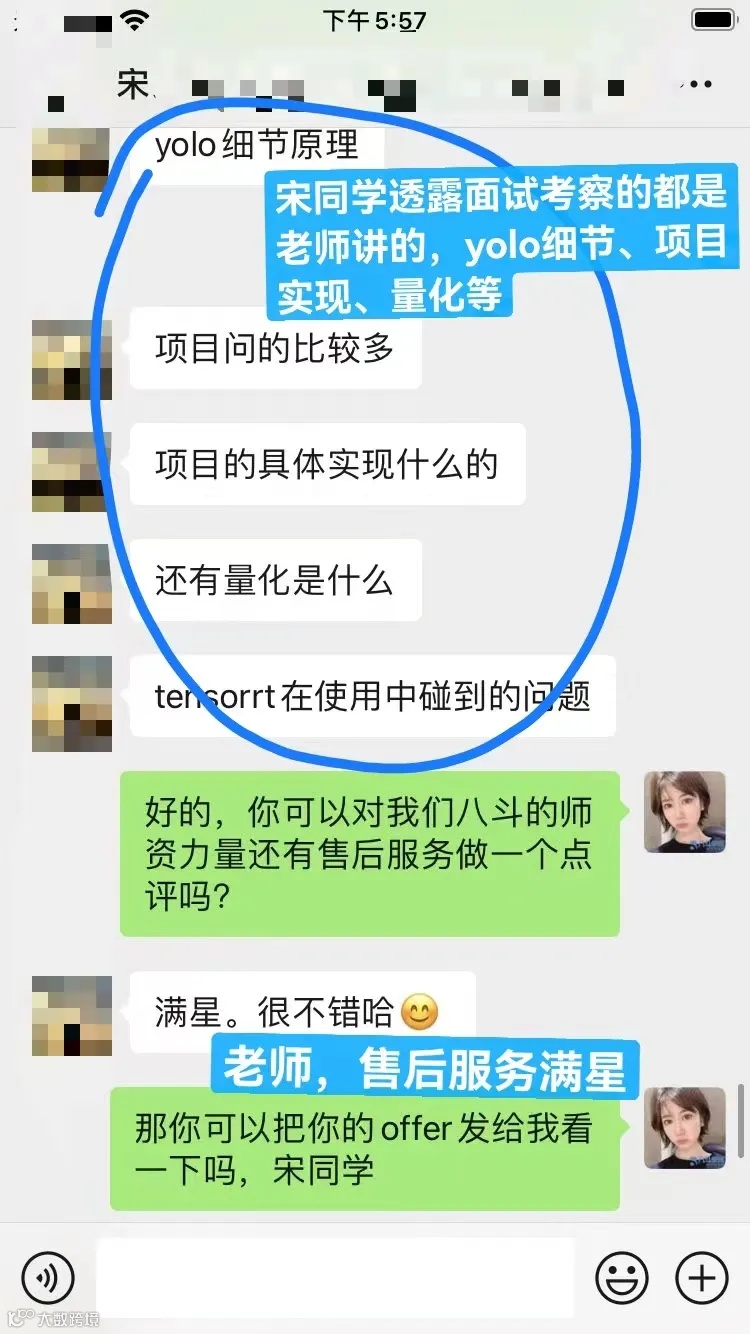Tap the 项目的具体实现什么的 message bubble

click(x=327, y=463)
